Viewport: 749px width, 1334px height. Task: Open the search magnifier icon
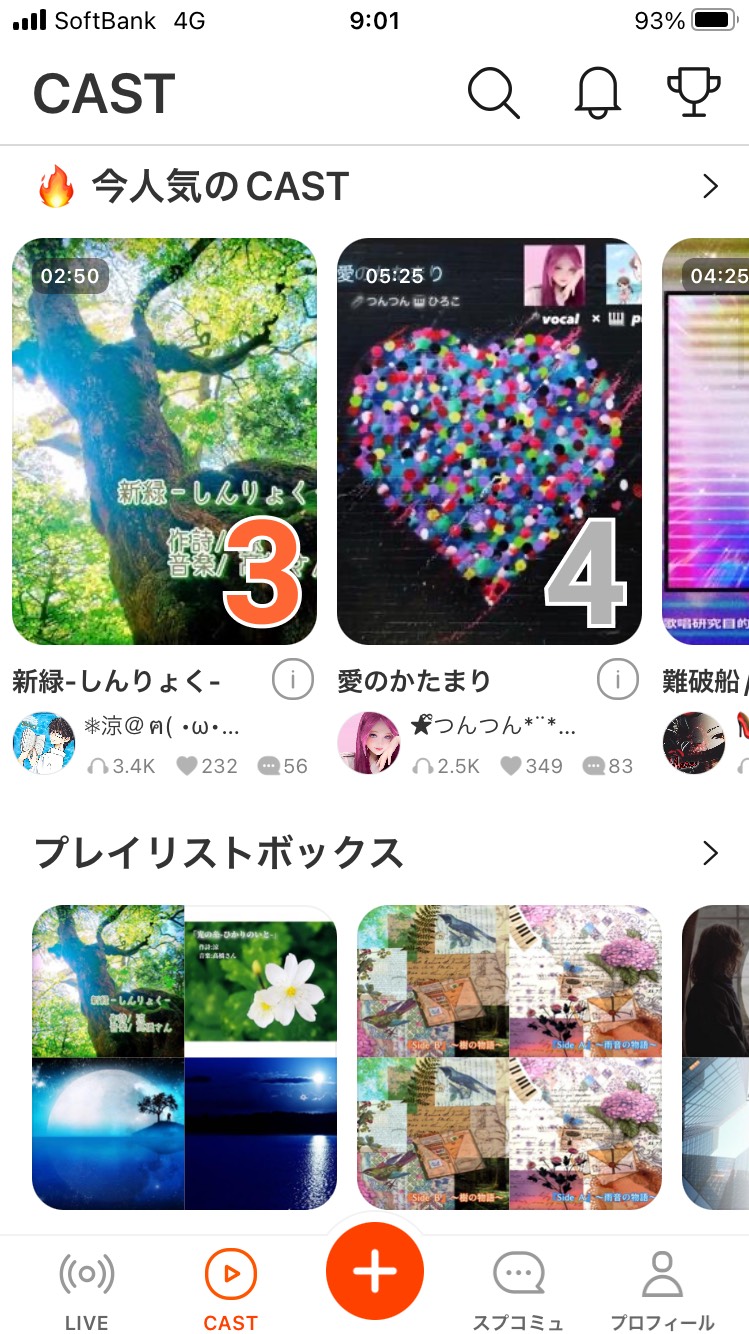pyautogui.click(x=493, y=94)
